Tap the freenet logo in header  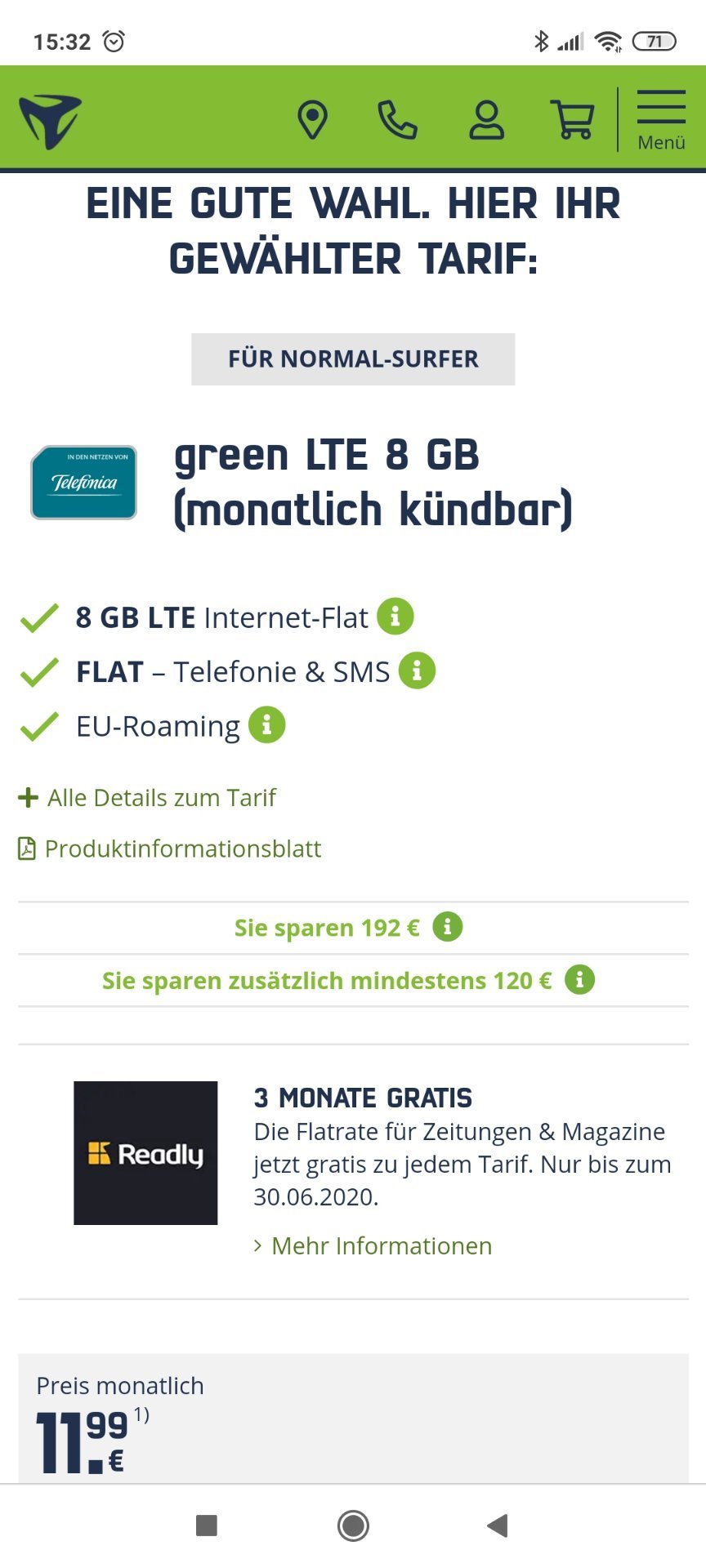[51, 122]
